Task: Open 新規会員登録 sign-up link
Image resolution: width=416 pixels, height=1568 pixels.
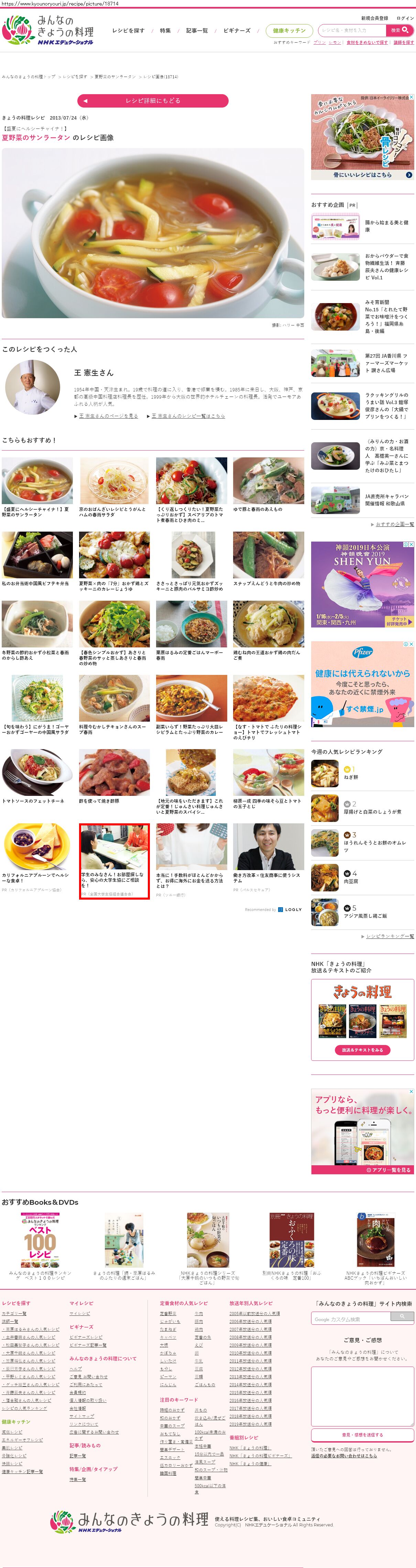Action: tap(374, 18)
